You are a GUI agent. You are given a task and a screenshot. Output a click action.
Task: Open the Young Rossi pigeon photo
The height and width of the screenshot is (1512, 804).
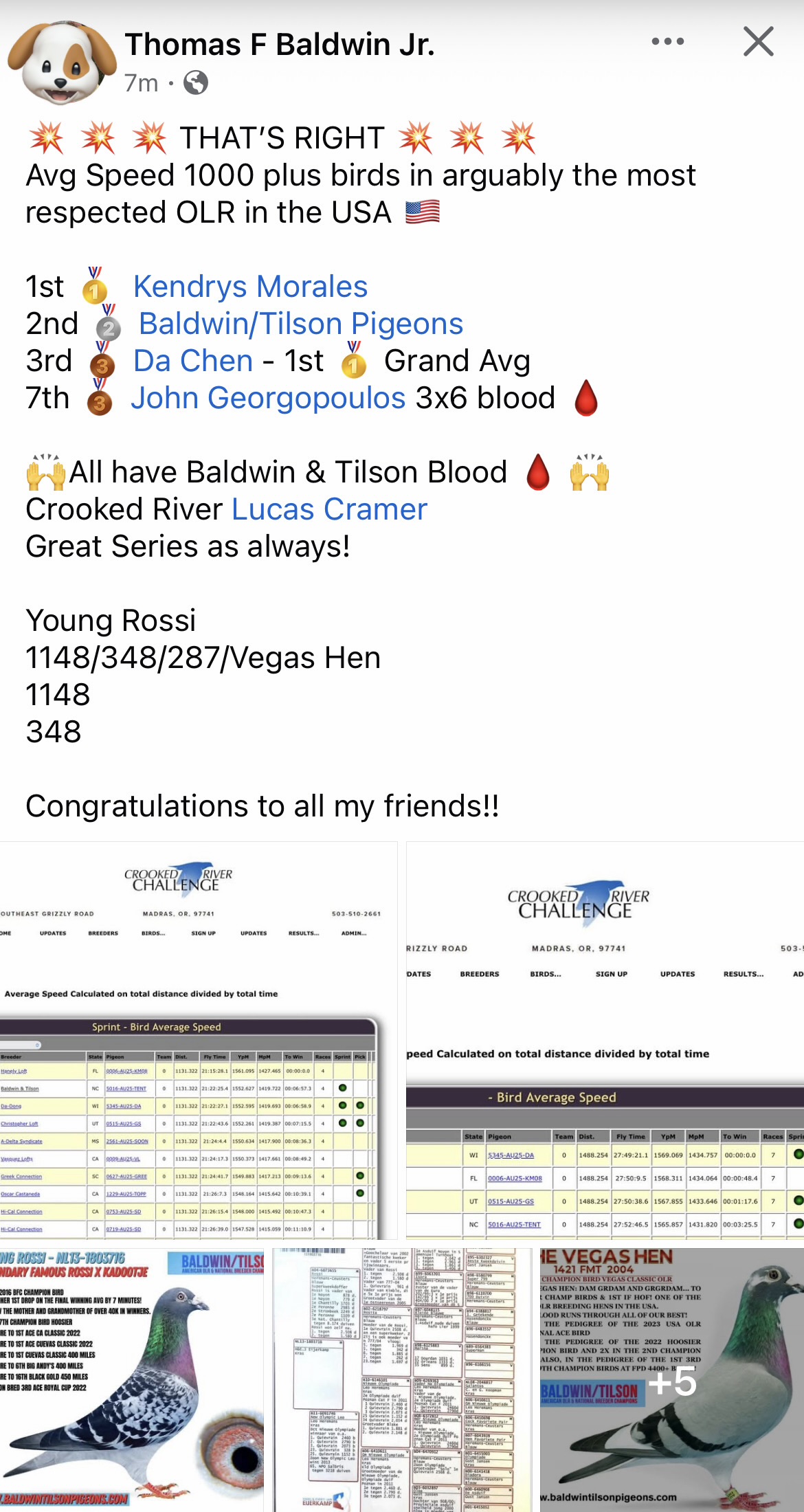(x=131, y=1381)
